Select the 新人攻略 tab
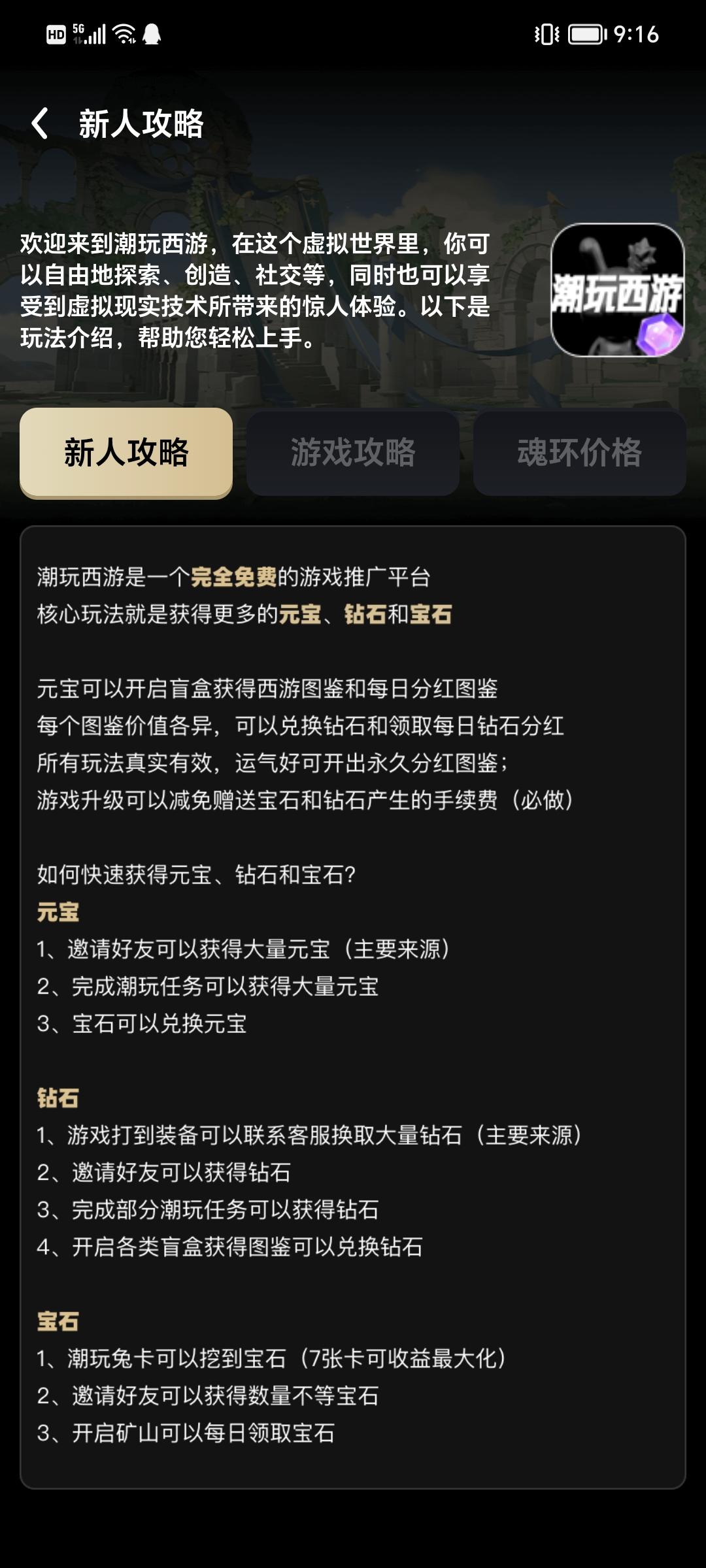The height and width of the screenshot is (1568, 706). pyautogui.click(x=126, y=452)
